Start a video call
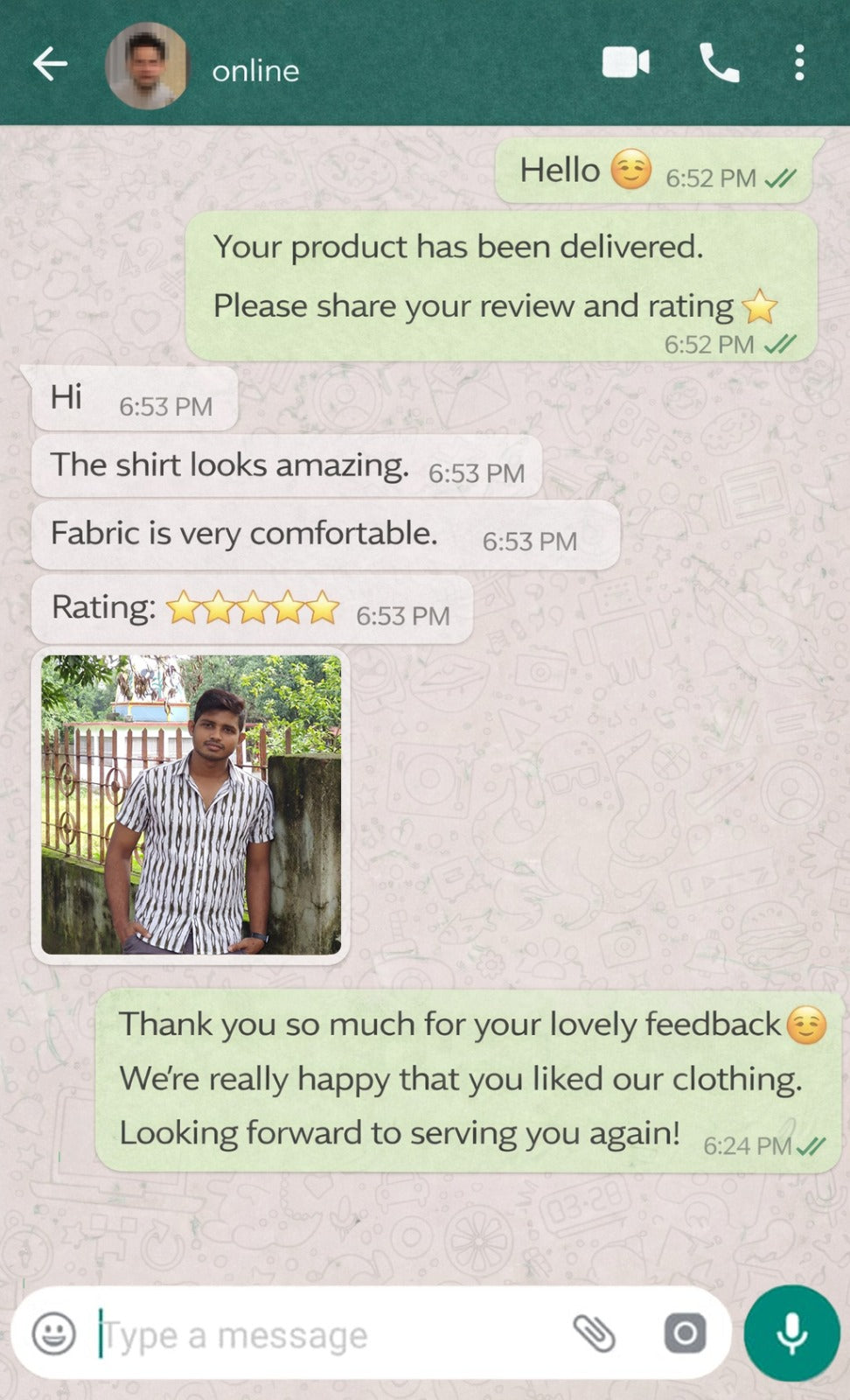Screen dimensions: 850x1400 [x=625, y=63]
